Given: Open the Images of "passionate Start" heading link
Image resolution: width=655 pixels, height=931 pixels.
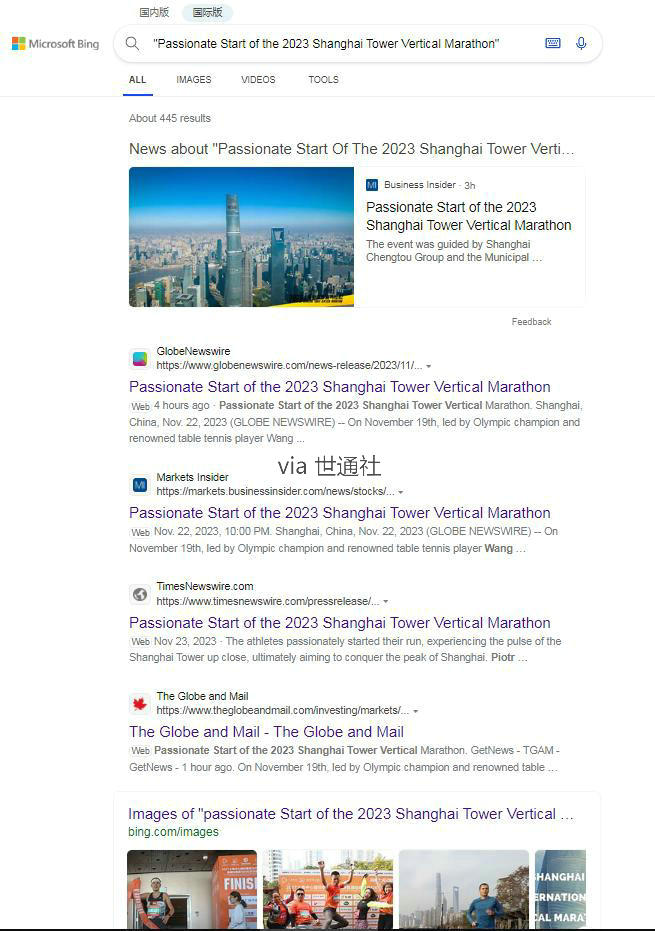Looking at the screenshot, I should click(x=350, y=814).
